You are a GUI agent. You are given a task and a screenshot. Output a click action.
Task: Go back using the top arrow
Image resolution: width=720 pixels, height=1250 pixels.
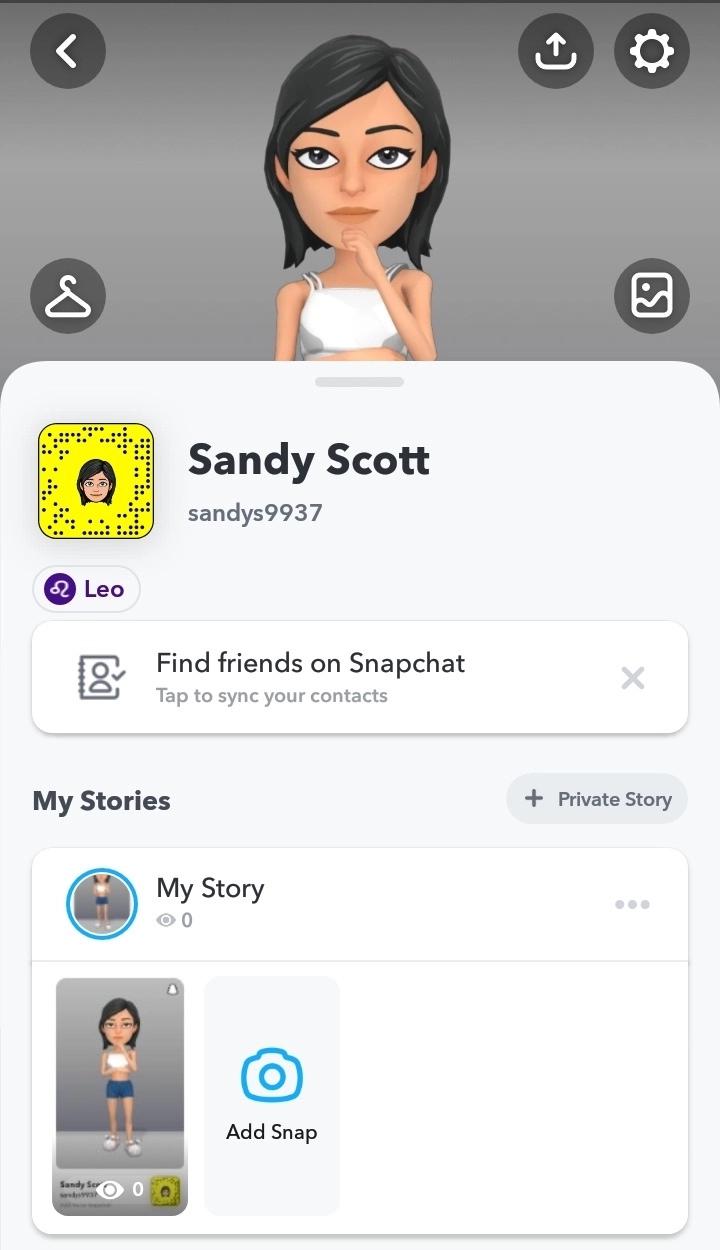(x=68, y=50)
